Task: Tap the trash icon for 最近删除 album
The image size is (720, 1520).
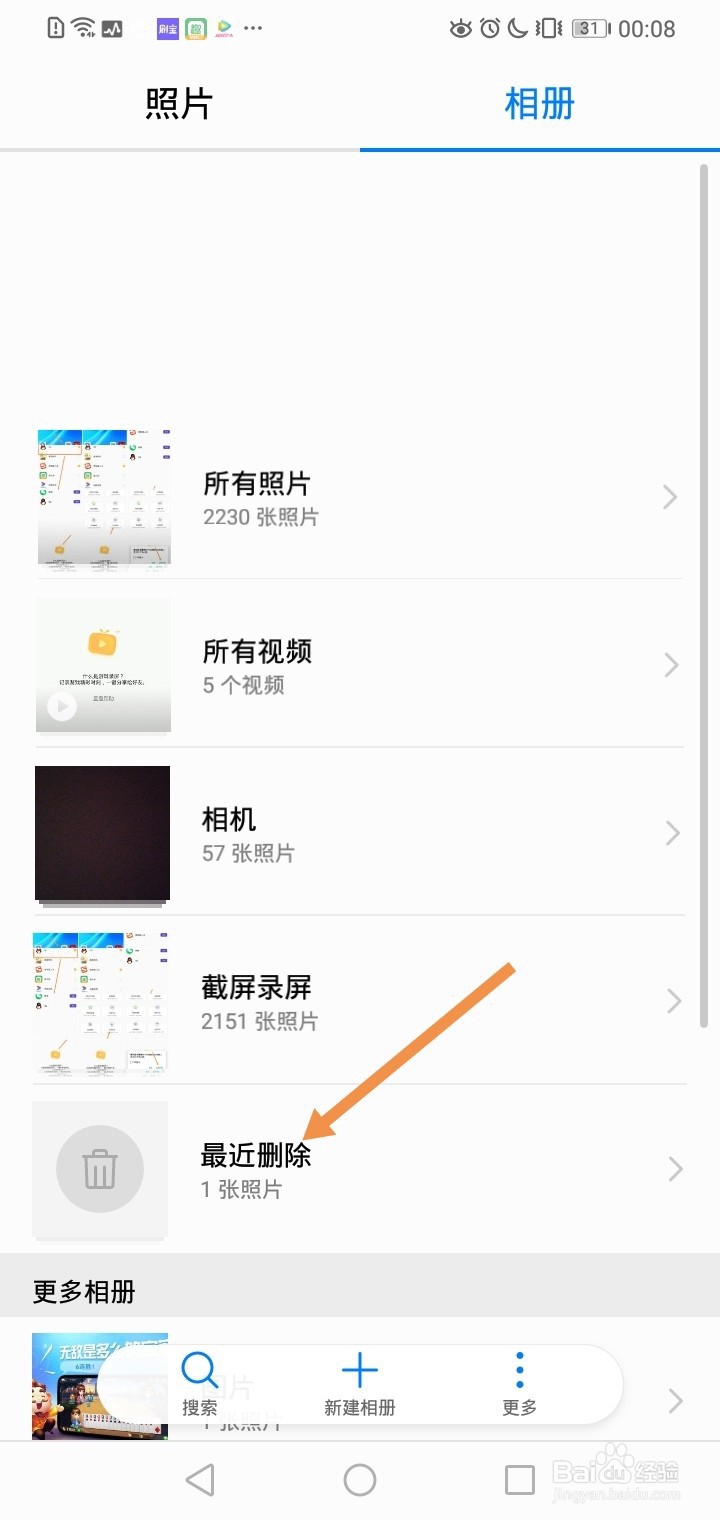Action: click(x=99, y=1168)
